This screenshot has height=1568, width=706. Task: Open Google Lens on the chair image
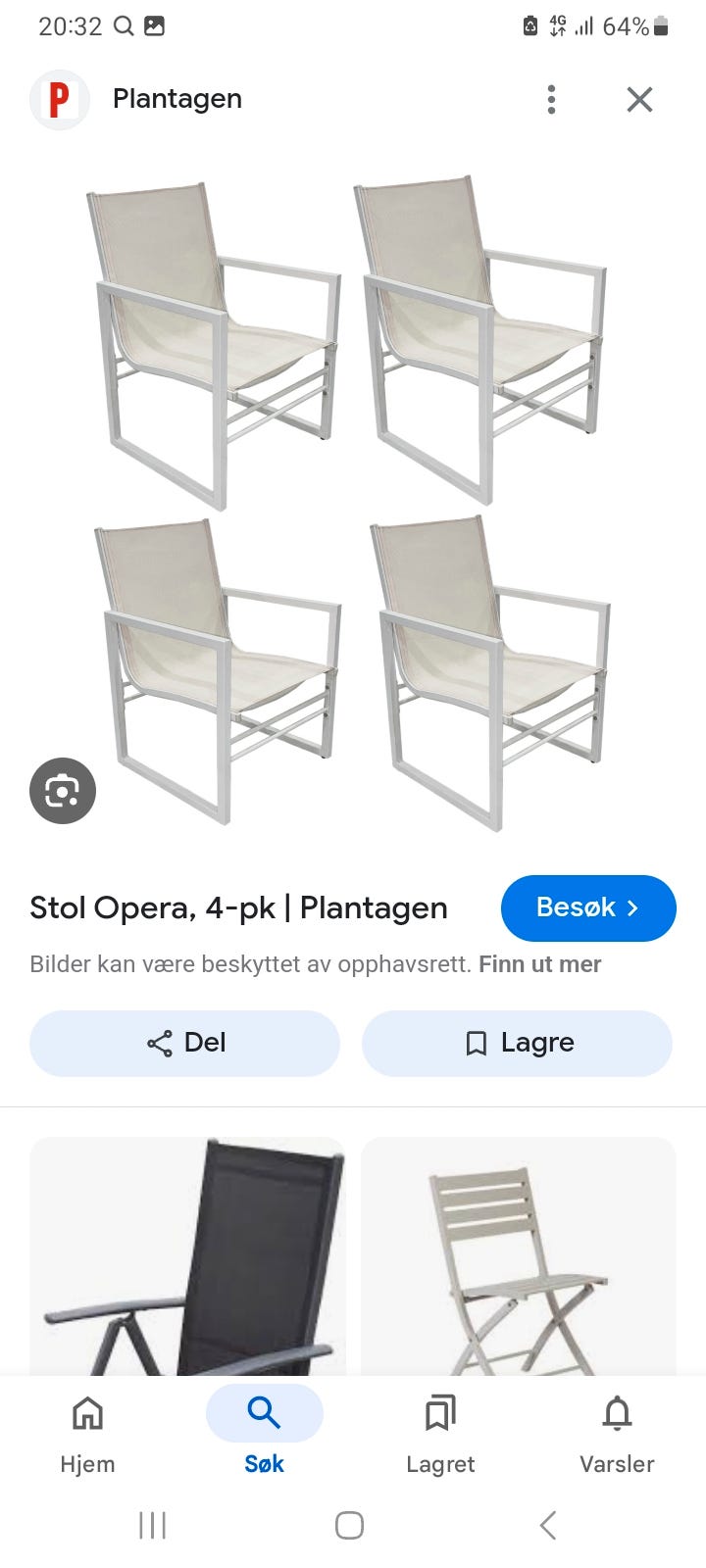click(63, 791)
